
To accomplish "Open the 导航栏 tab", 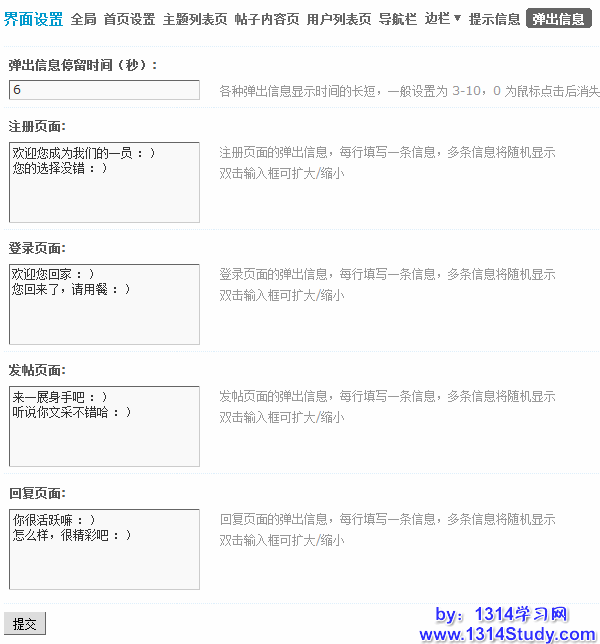I will click(398, 19).
